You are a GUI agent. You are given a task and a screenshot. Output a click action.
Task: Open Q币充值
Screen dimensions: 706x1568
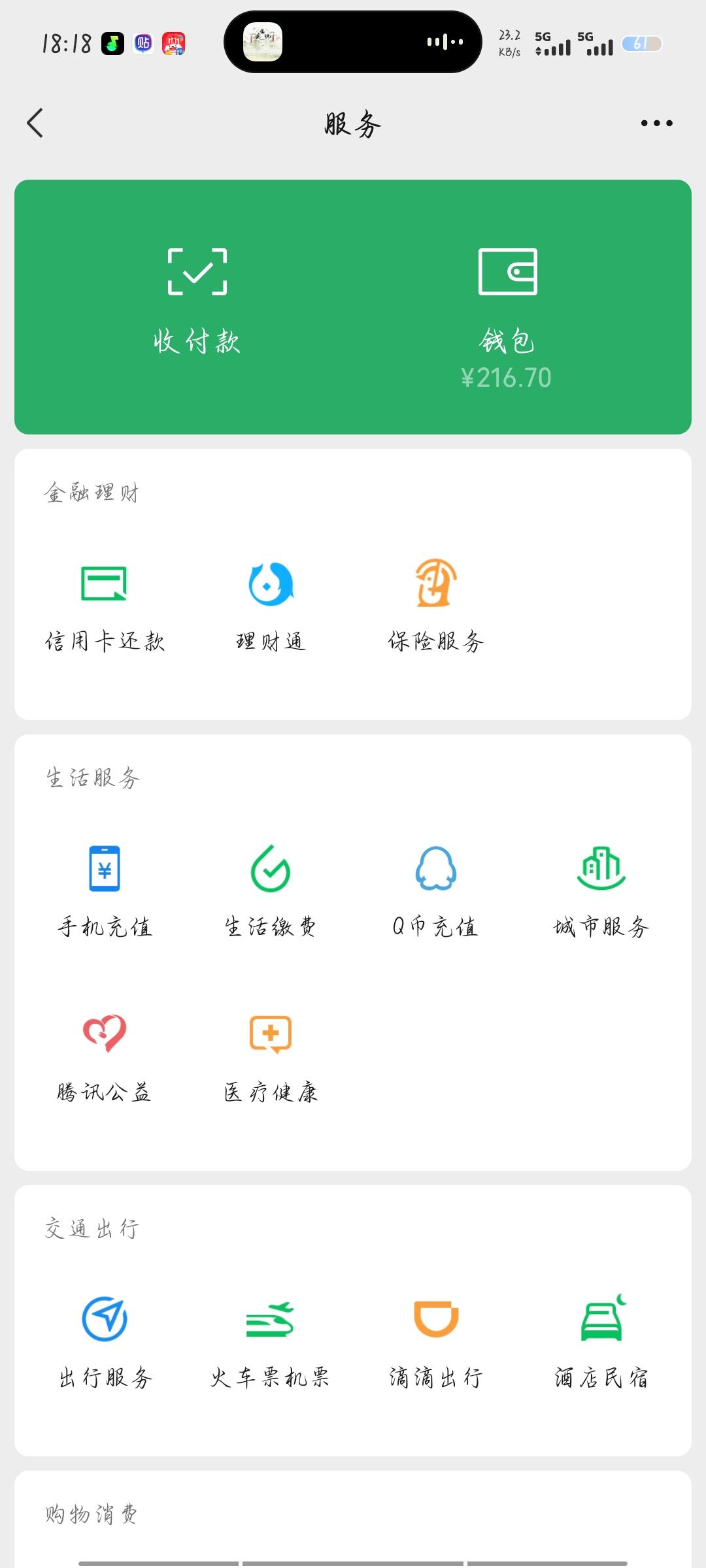click(436, 890)
